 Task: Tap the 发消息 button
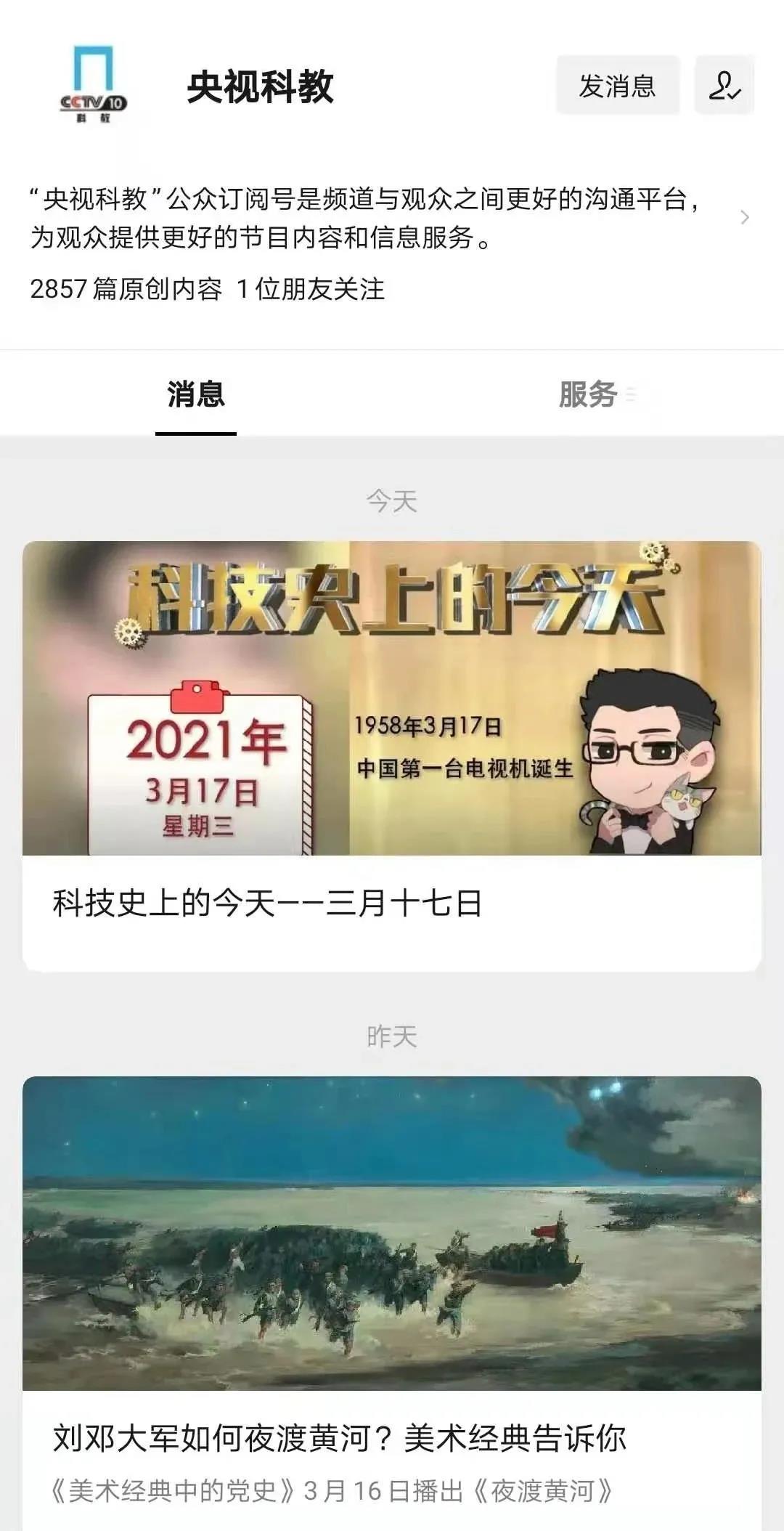(x=617, y=86)
